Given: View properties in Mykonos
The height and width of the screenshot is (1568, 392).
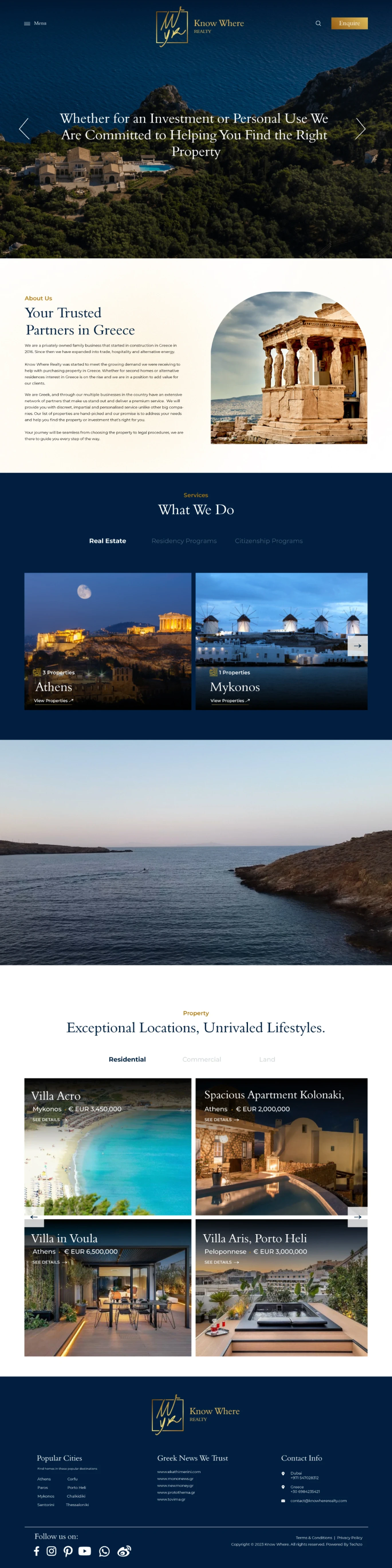Looking at the screenshot, I should pyautogui.click(x=230, y=701).
